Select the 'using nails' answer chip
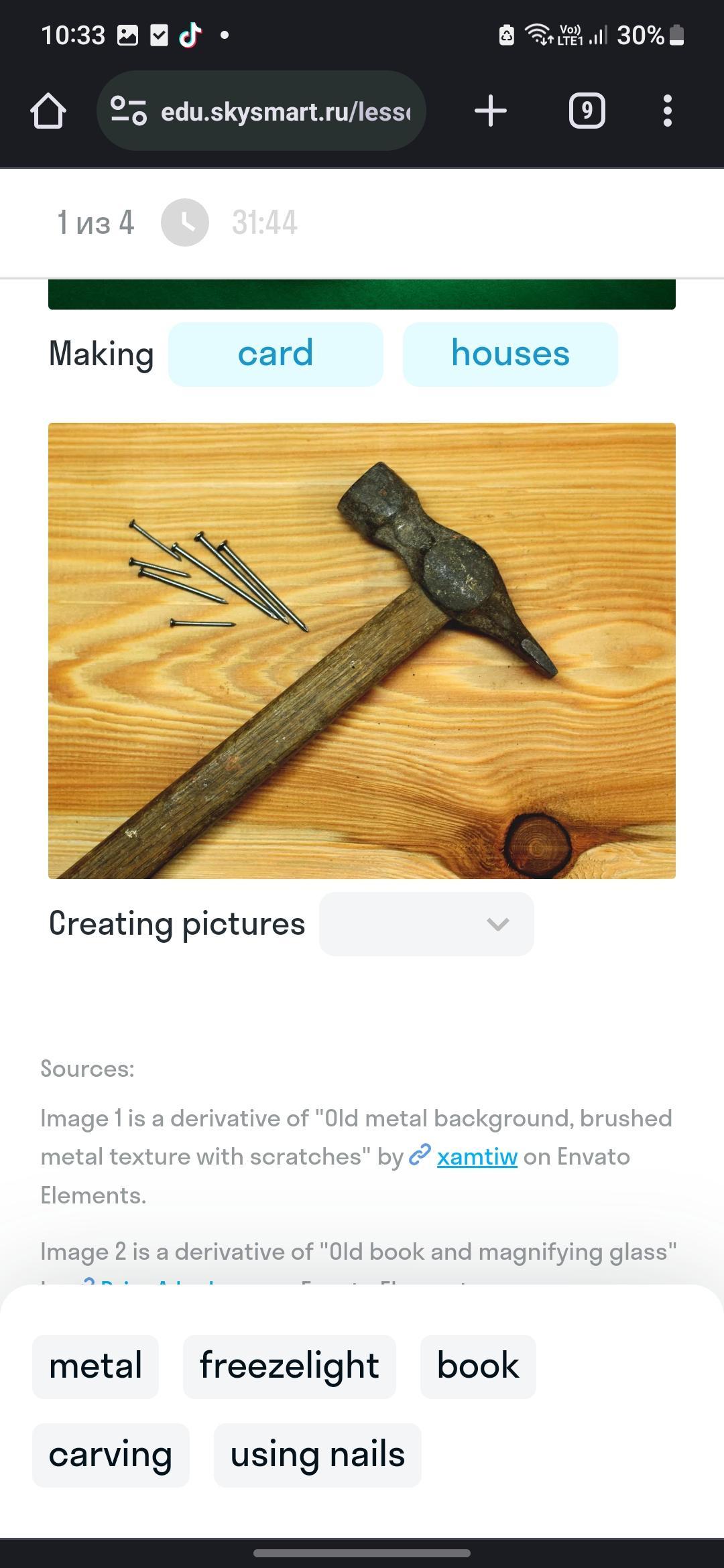This screenshot has height=1568, width=724. point(318,1455)
